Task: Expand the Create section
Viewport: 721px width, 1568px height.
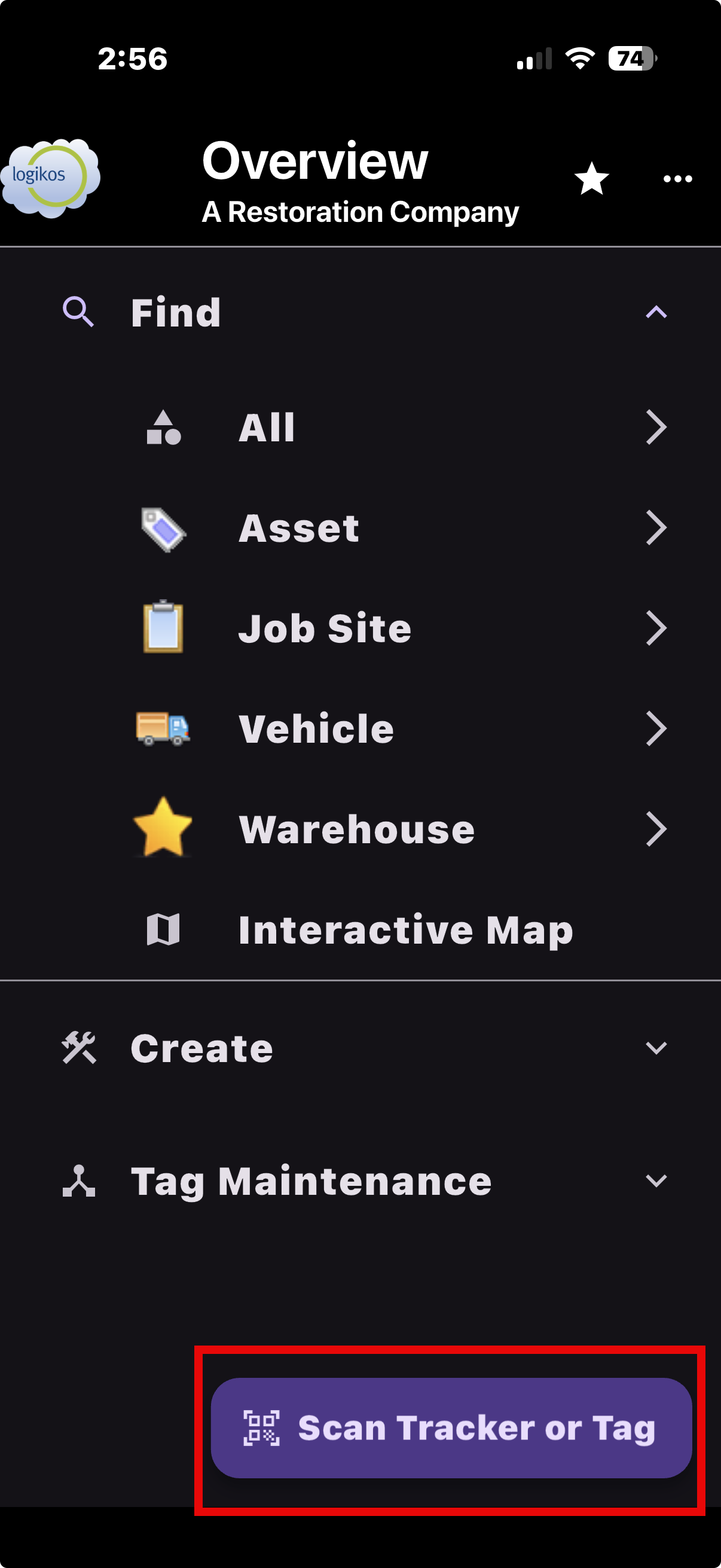Action: point(365,1048)
